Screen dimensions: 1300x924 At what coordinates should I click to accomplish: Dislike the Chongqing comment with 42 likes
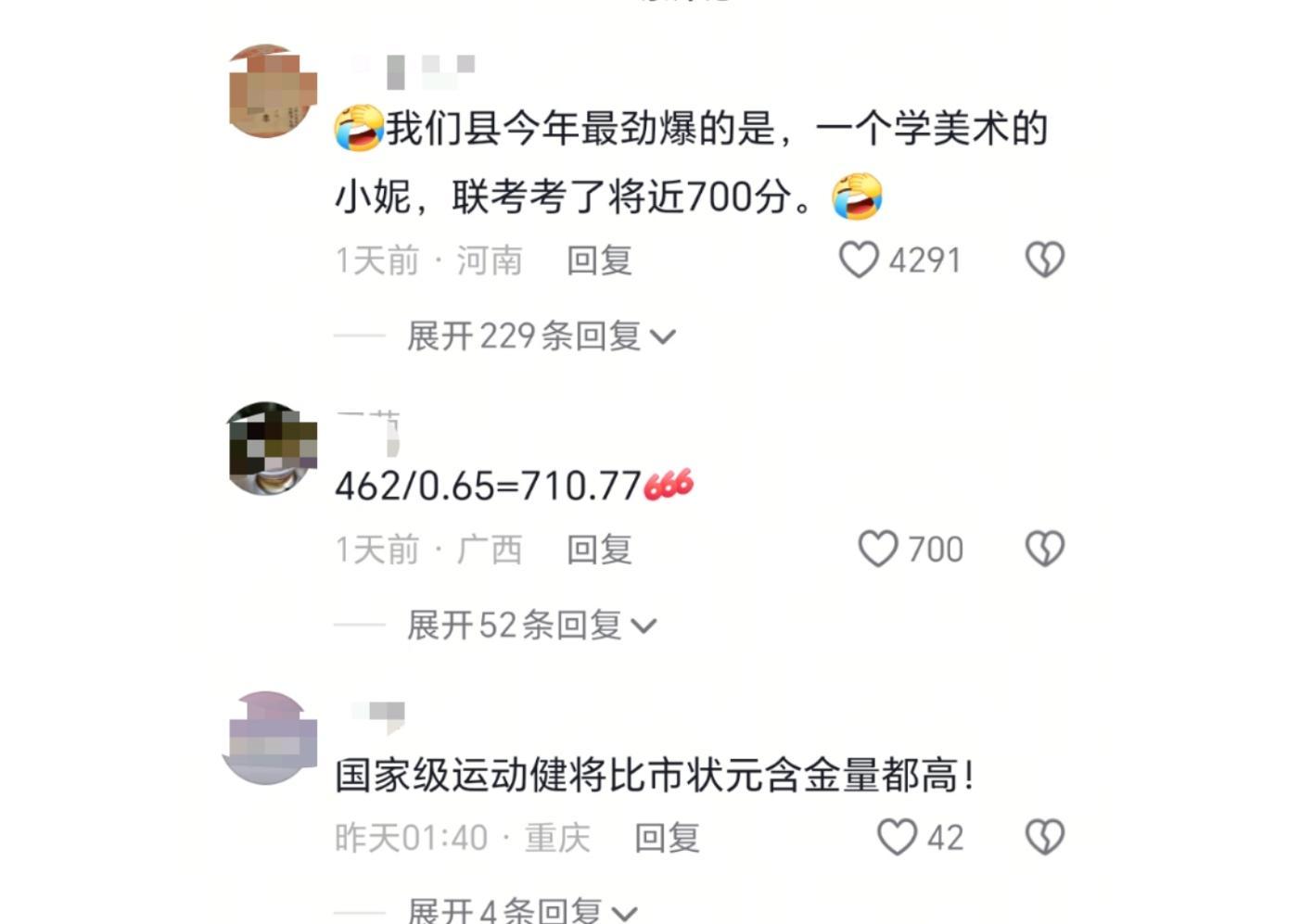(x=1045, y=837)
